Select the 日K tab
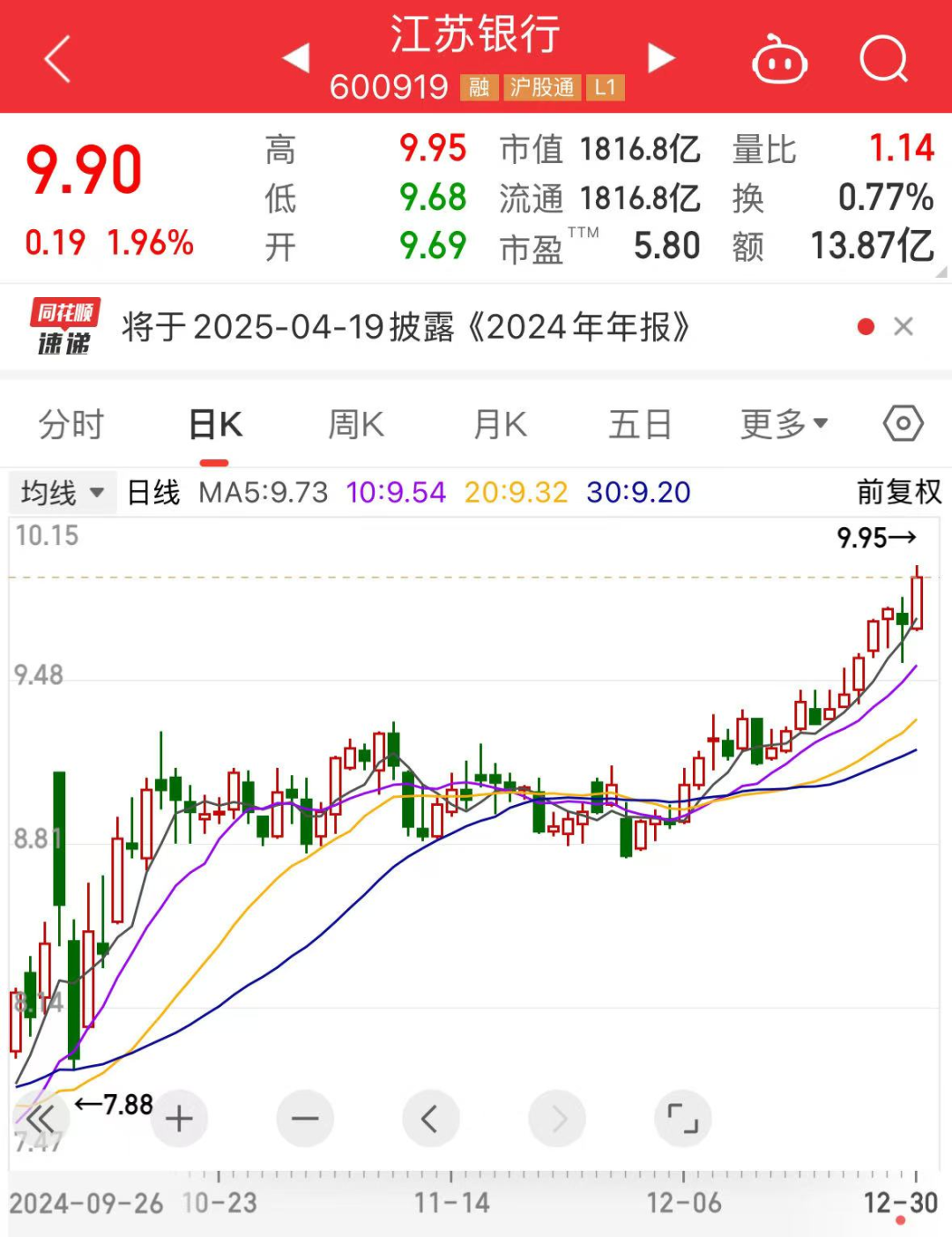 (x=215, y=424)
